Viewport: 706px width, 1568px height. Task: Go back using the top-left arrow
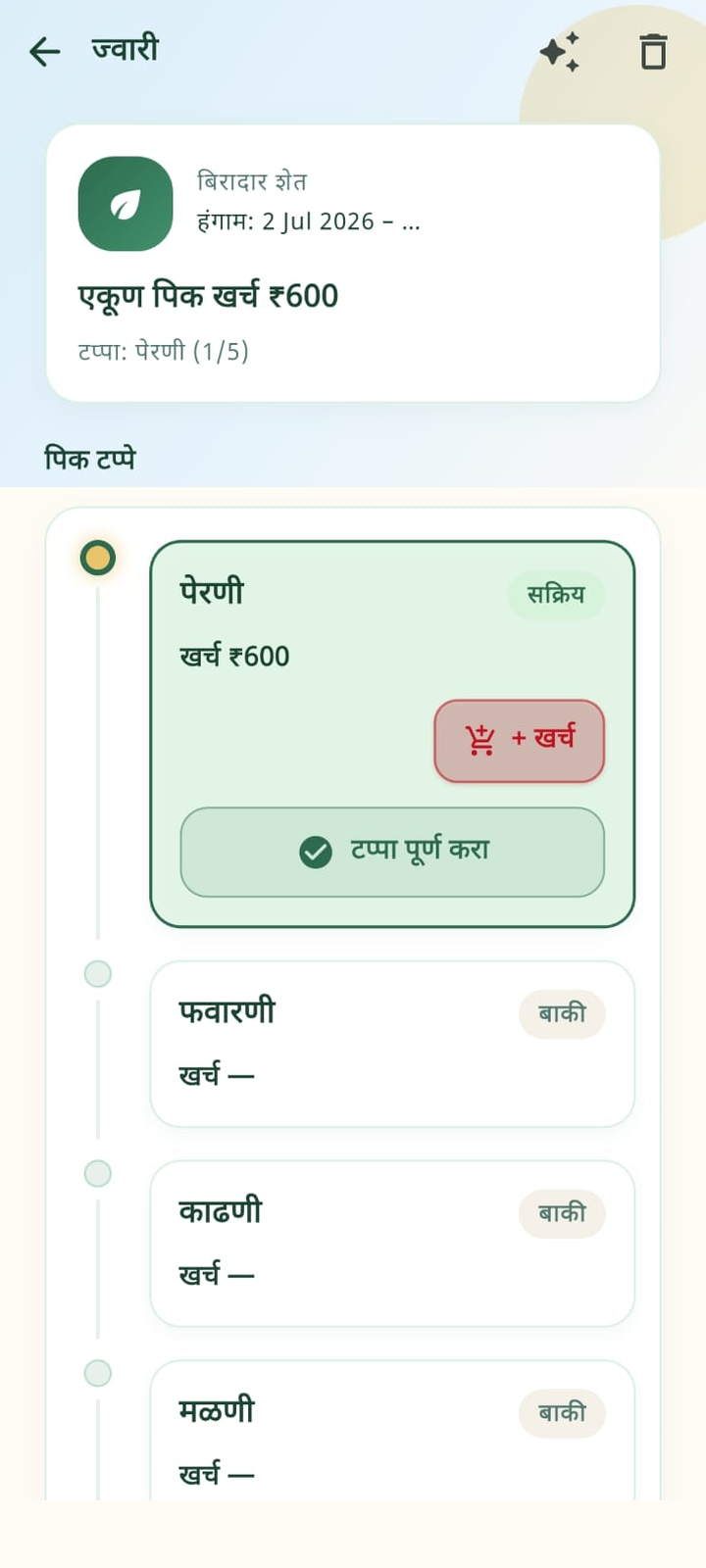pos(45,51)
